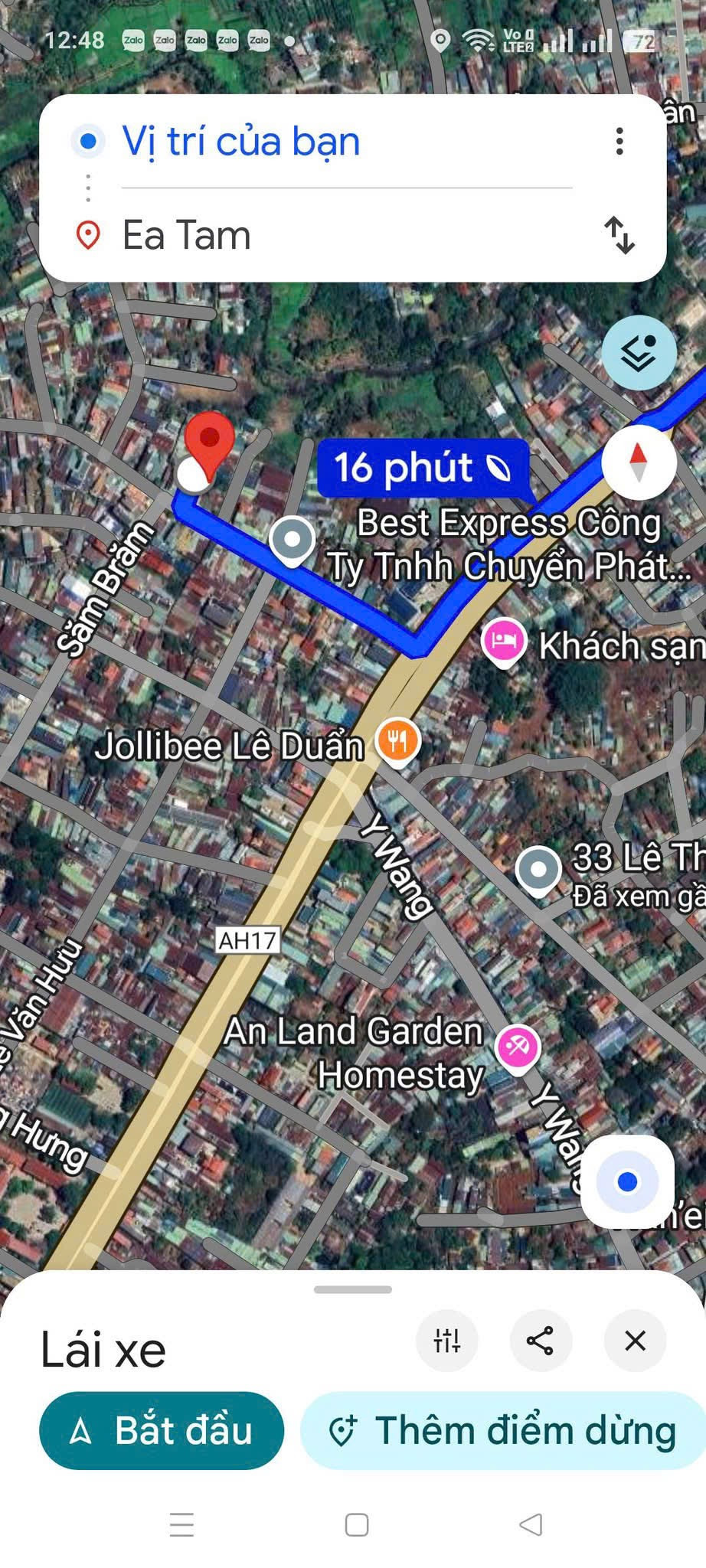Open the overflow menu for route options
Image resolution: width=706 pixels, height=1568 pixels.
619,142
